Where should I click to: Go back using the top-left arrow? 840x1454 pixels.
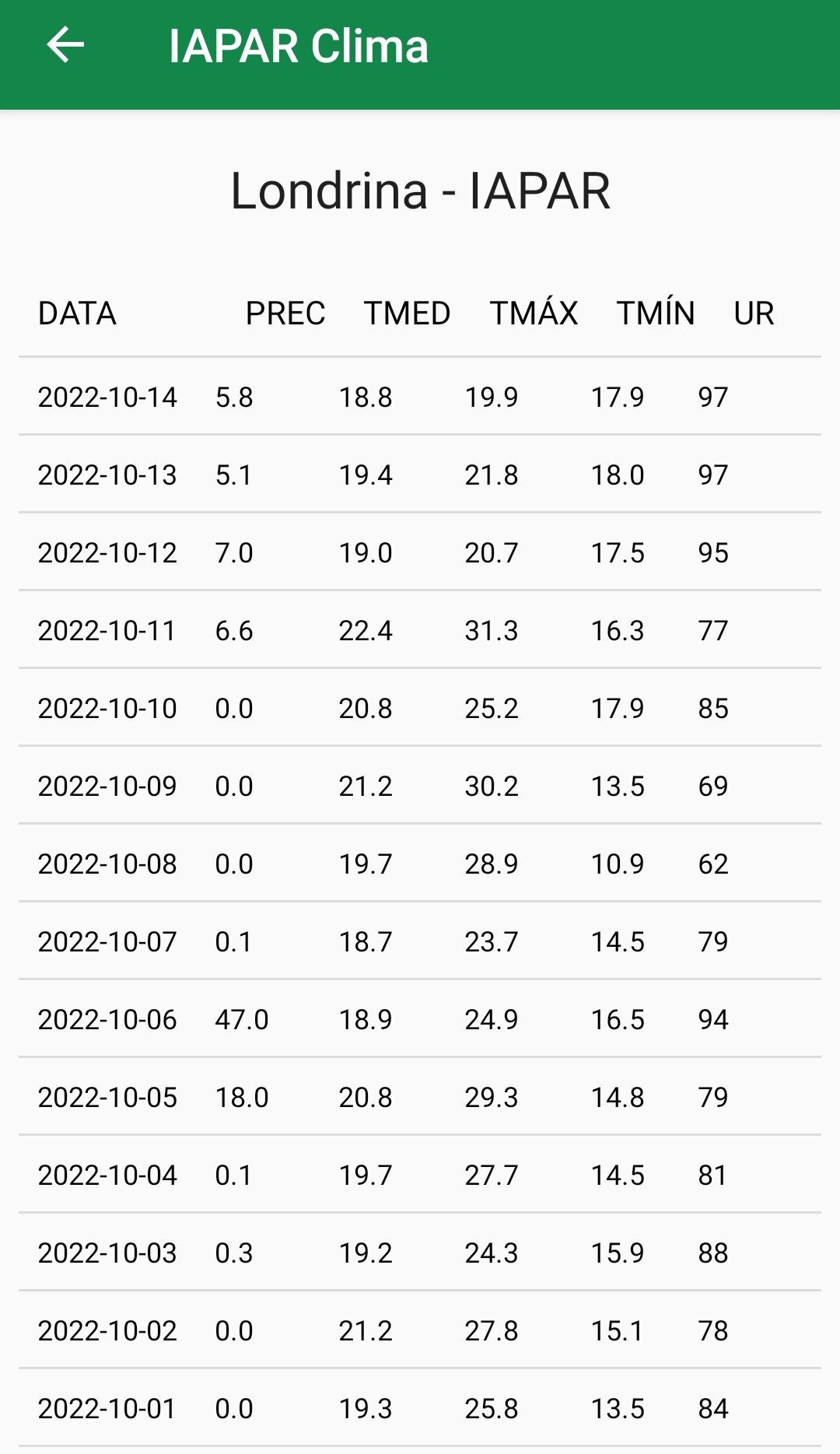pyautogui.click(x=65, y=45)
